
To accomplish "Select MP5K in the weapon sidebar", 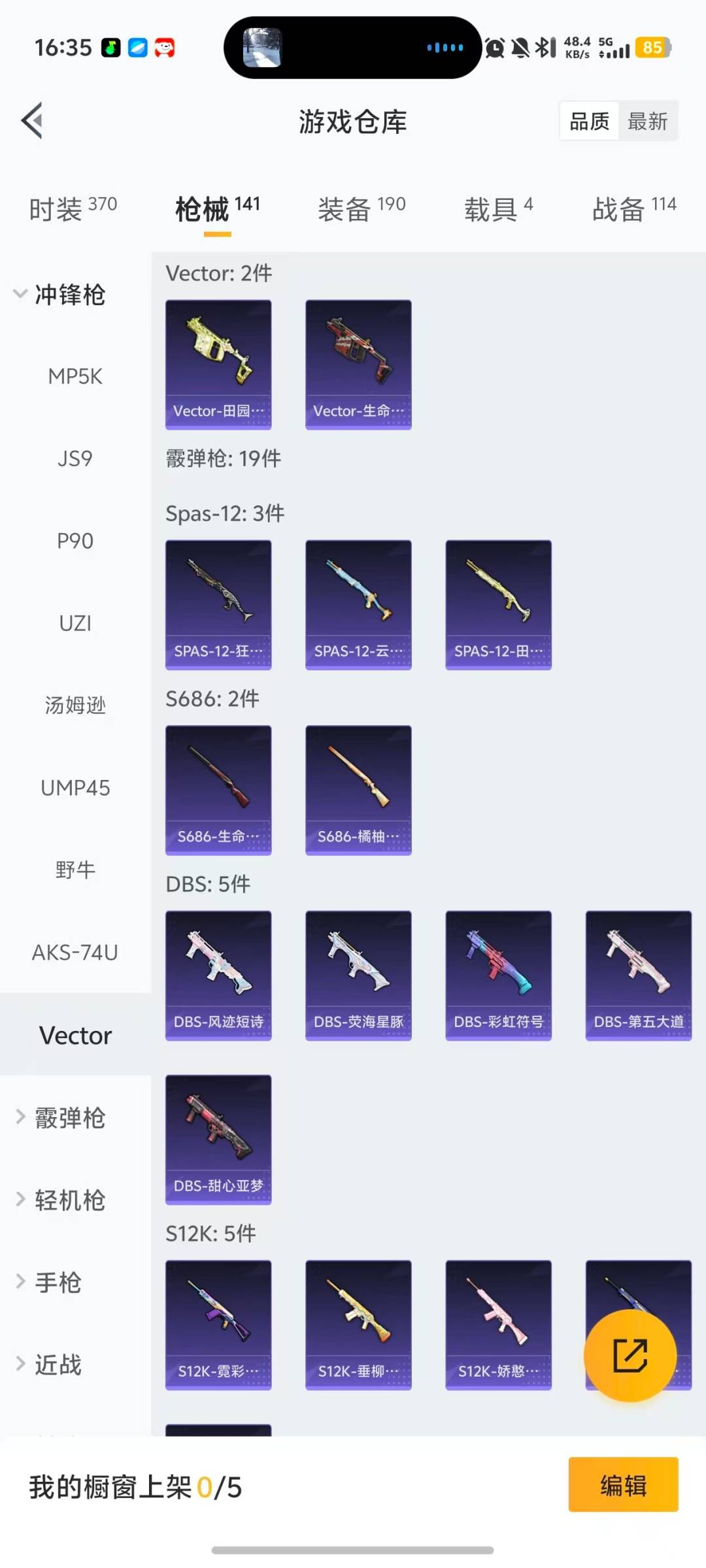I will (x=76, y=376).
